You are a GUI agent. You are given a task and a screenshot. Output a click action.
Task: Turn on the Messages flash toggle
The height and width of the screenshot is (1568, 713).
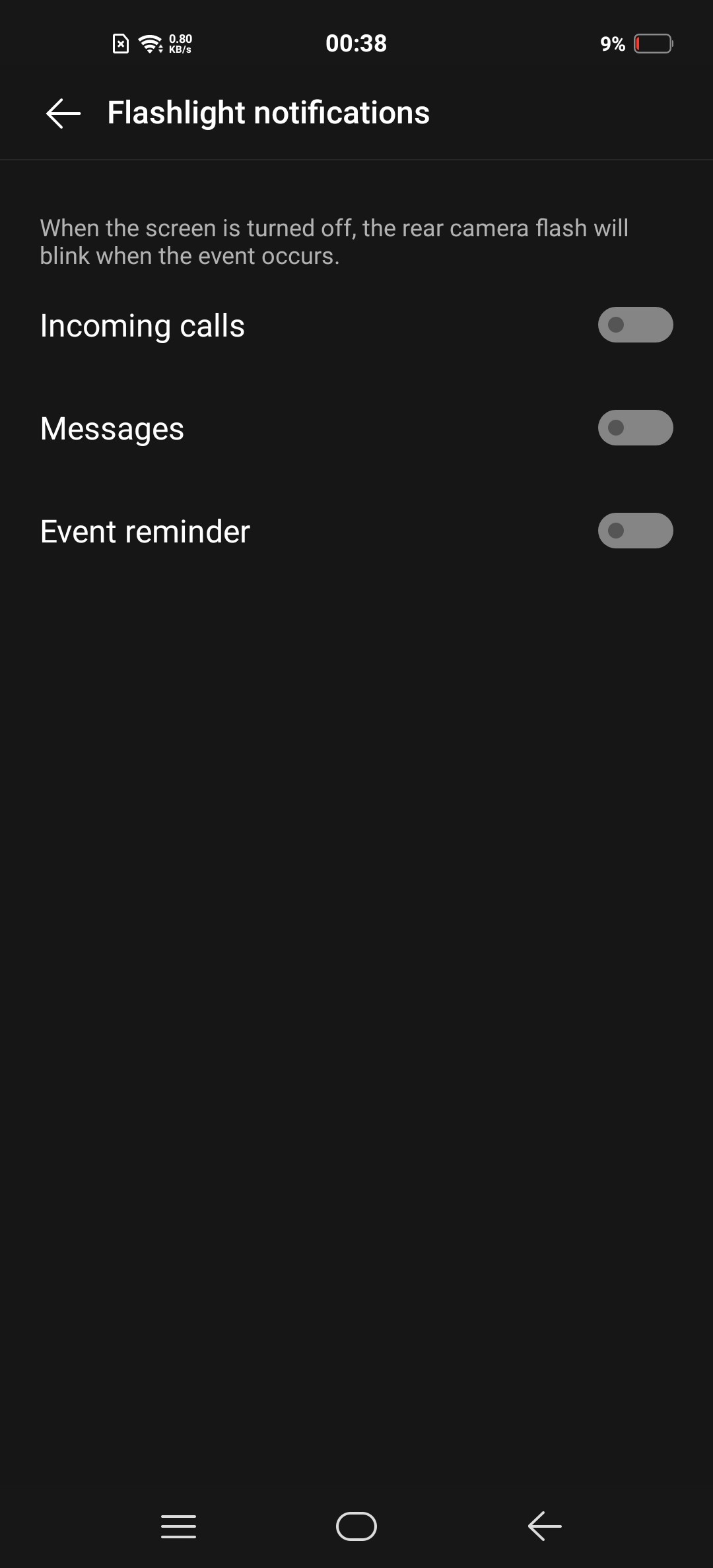click(x=635, y=428)
